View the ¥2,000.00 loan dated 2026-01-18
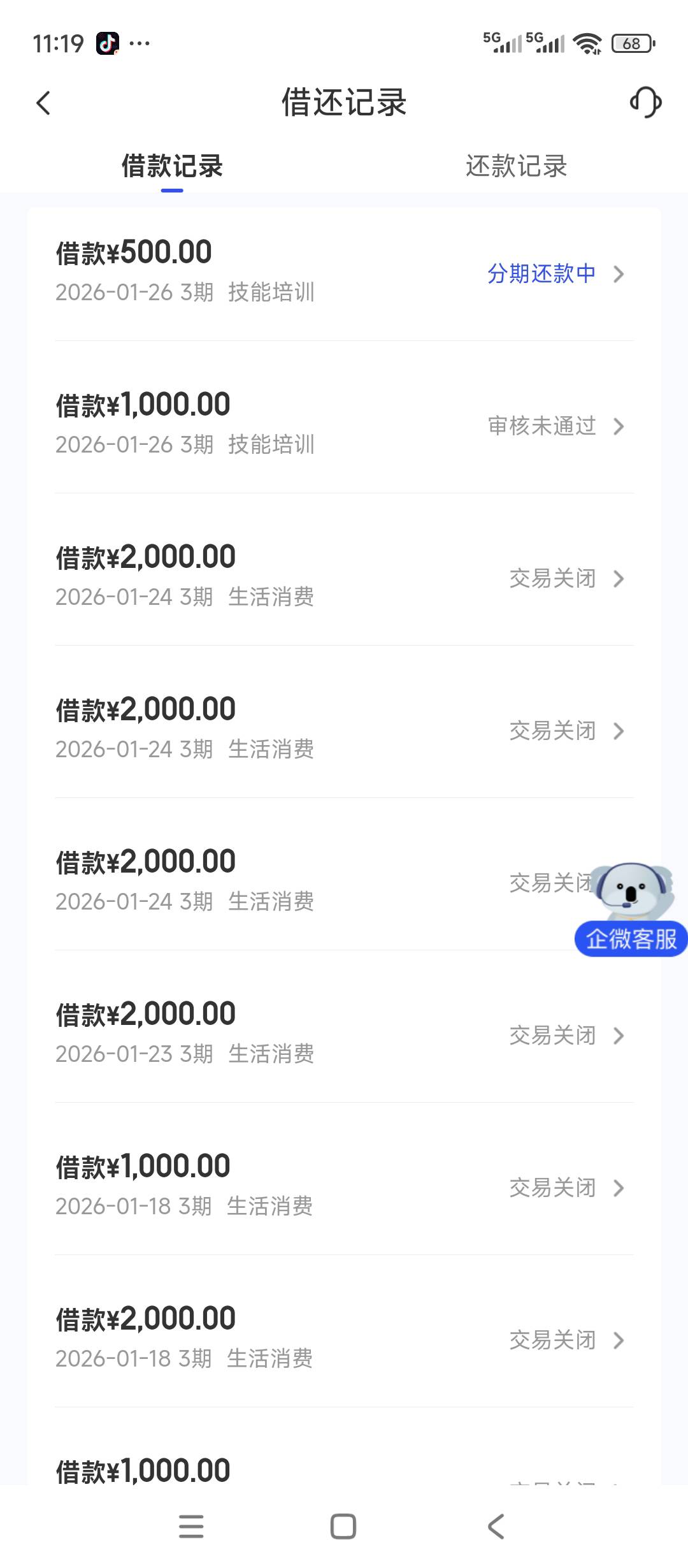This screenshot has width=688, height=1568. 344,1339
